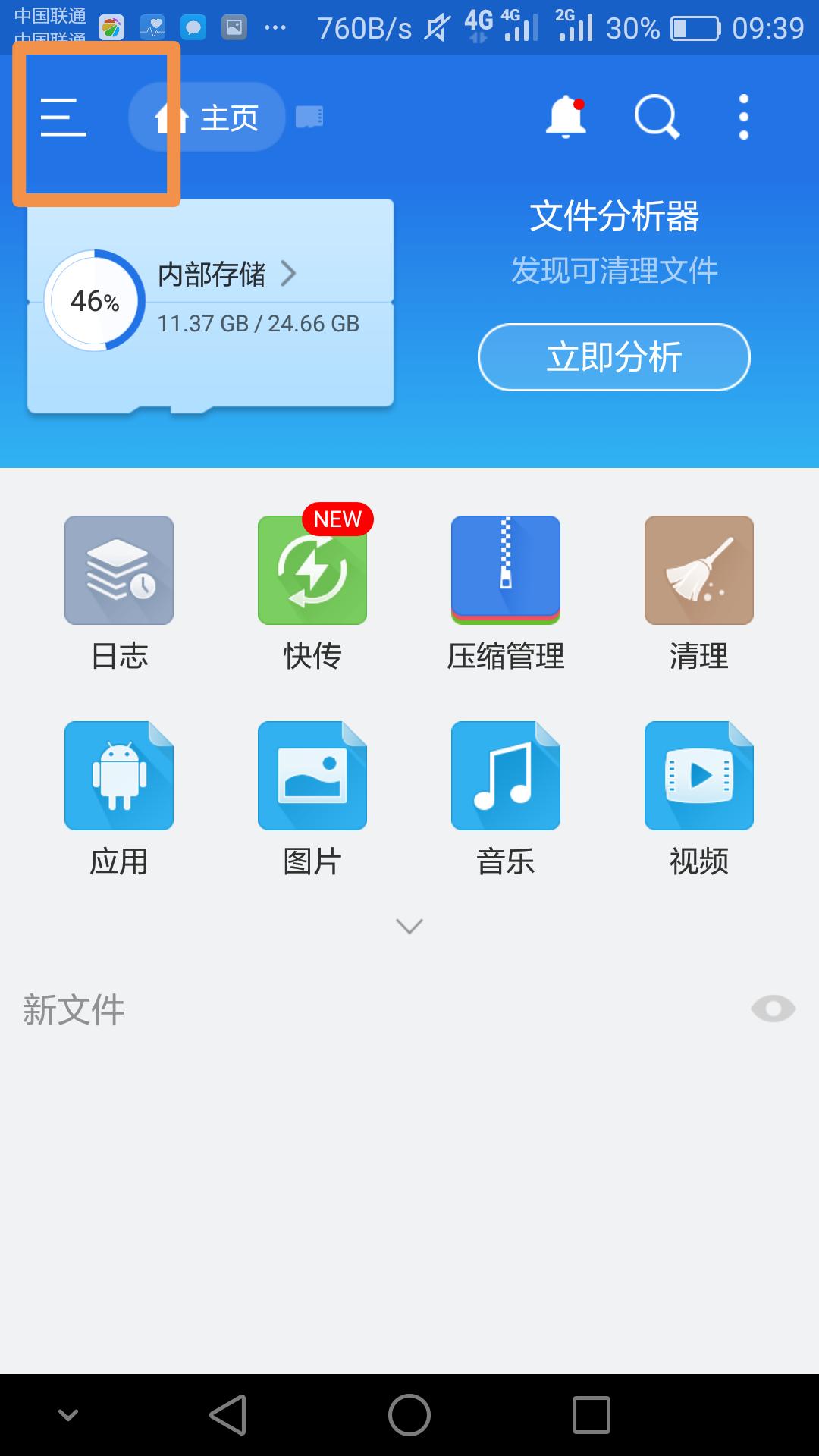
Task: Browse 图片 pictures
Action: [312, 775]
